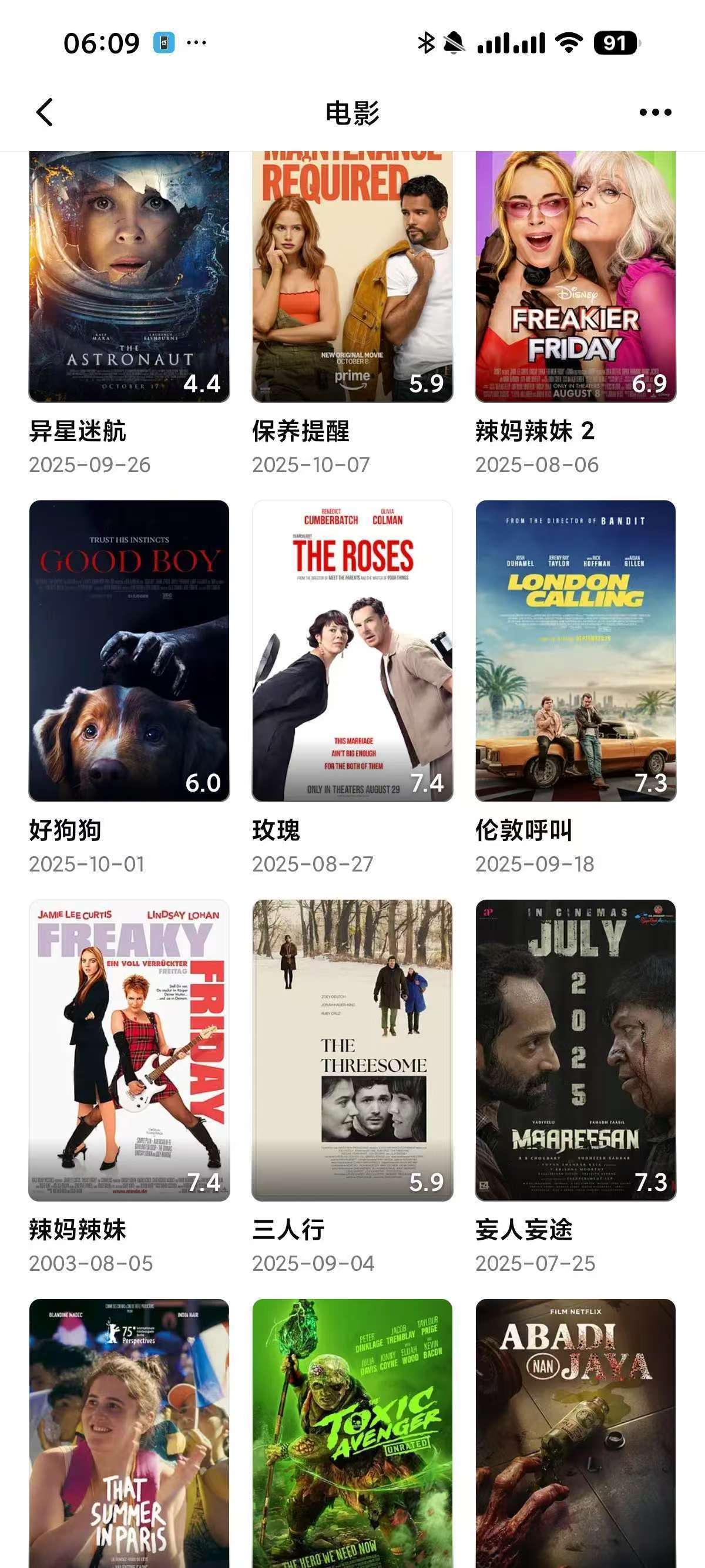Open 伦敦呼叫 movie details
Viewport: 705px width, 1568px height.
point(575,650)
